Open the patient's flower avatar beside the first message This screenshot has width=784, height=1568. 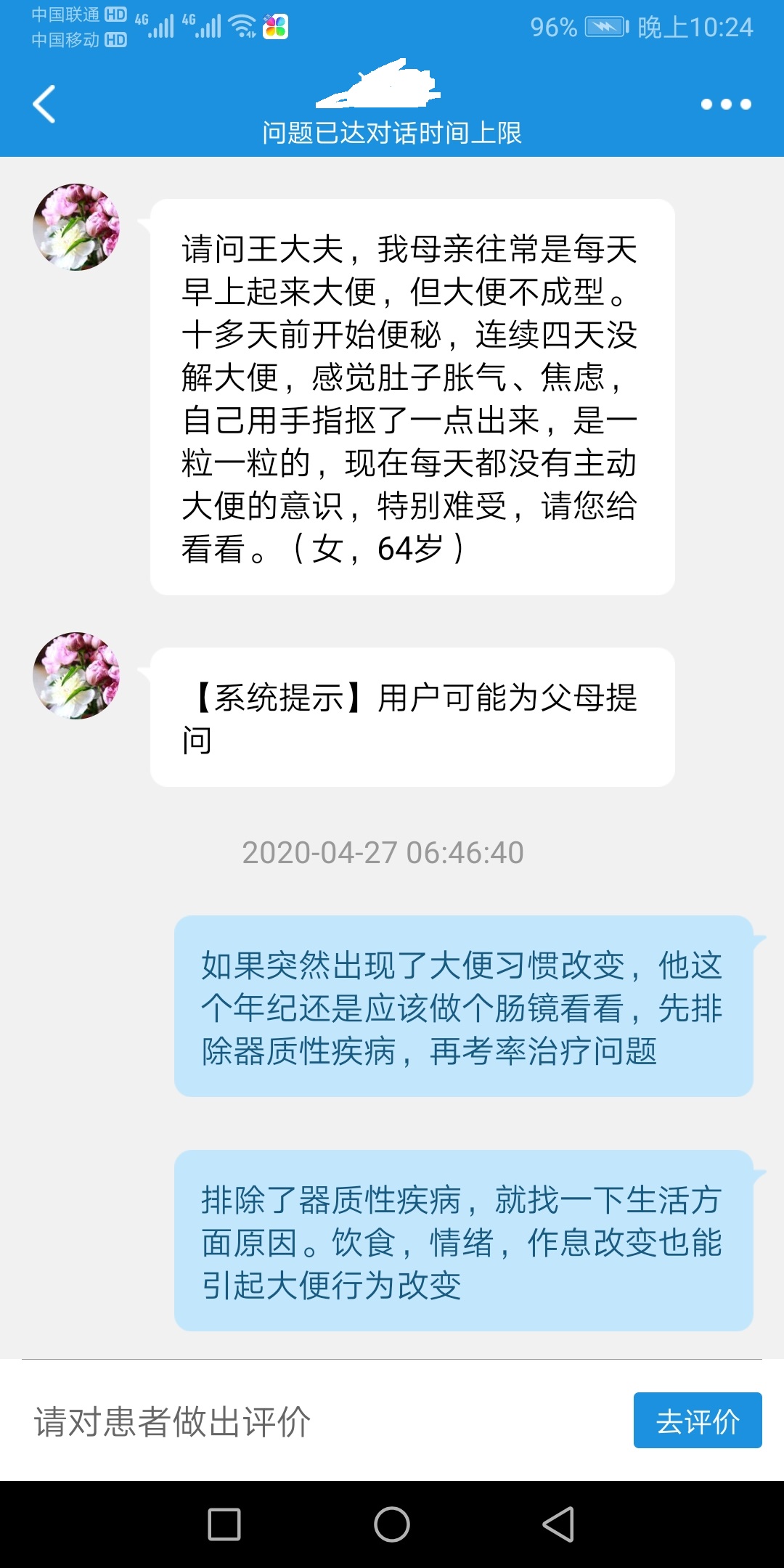[76, 227]
